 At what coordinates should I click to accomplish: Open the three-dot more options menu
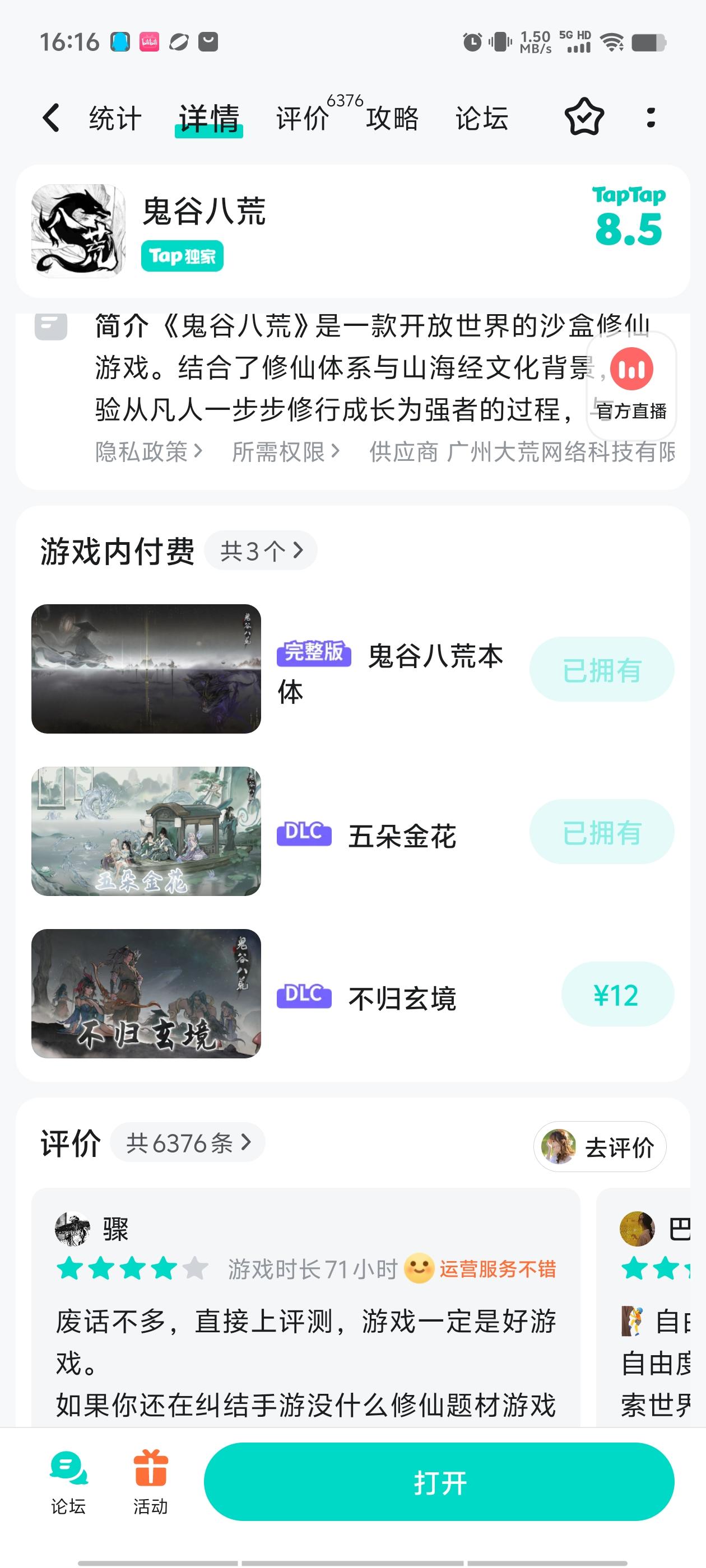[x=651, y=118]
